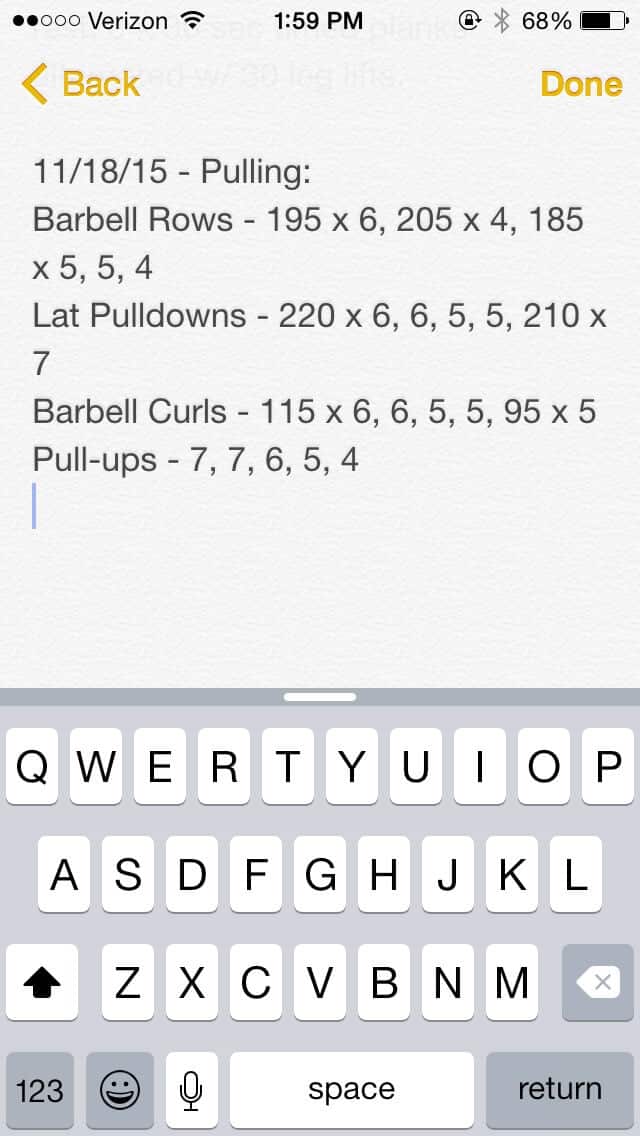Go back to the notes list

(80, 84)
